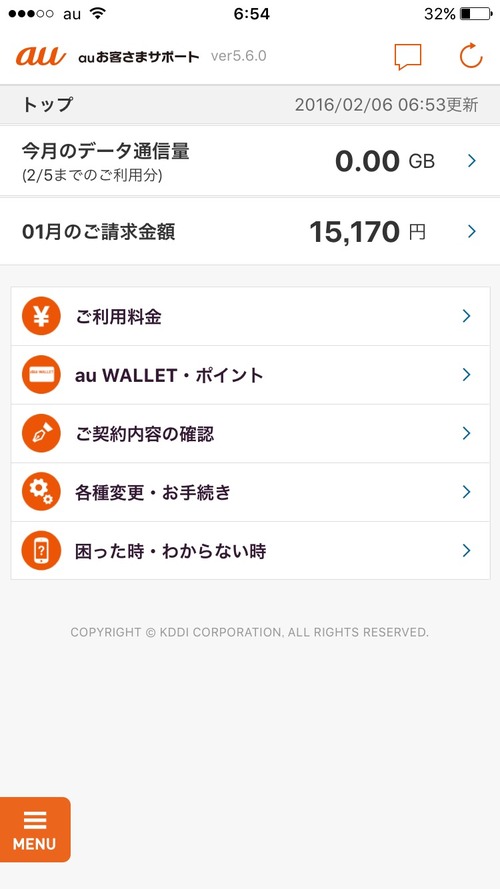Open 各種変更・お手続き

(250, 492)
